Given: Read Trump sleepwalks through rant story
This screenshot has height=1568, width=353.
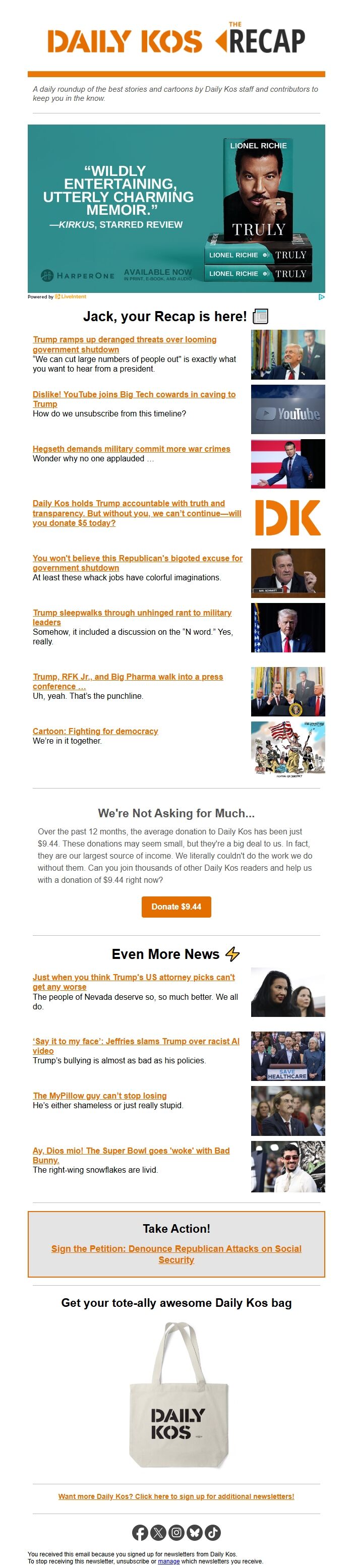Looking at the screenshot, I should coord(132,613).
